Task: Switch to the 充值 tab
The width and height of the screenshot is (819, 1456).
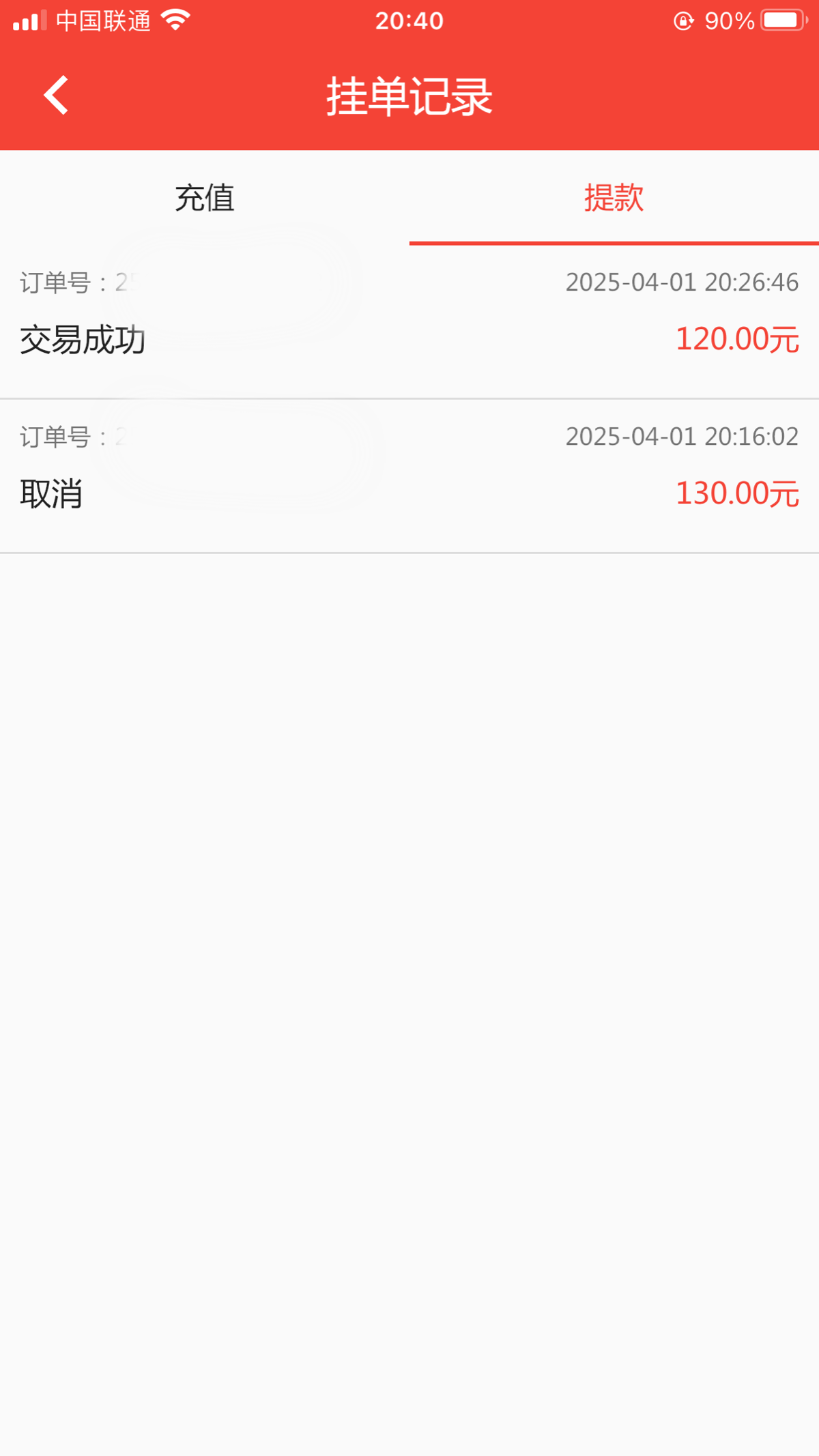Action: coord(205,198)
